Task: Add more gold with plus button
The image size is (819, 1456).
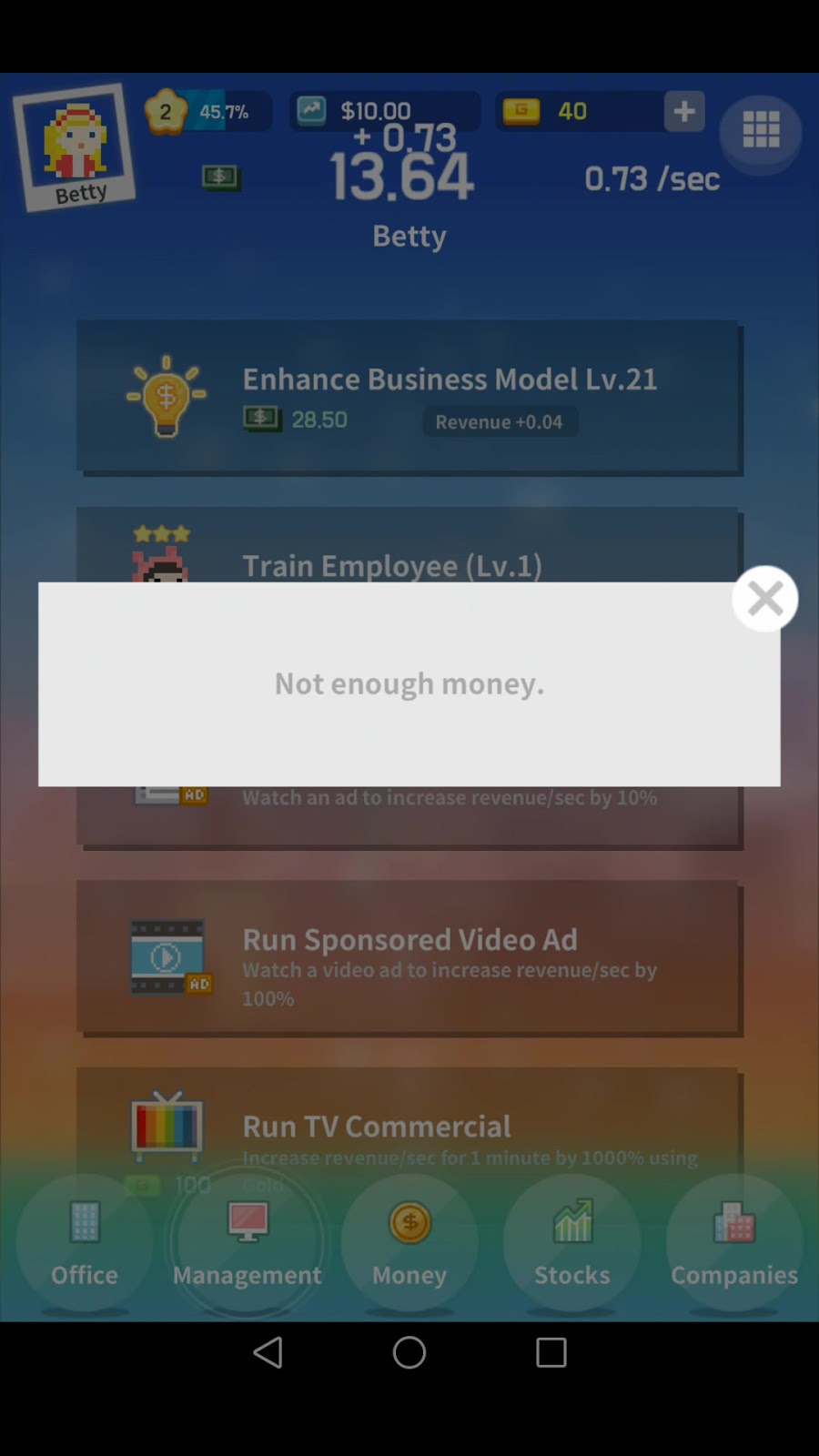Action: (684, 112)
